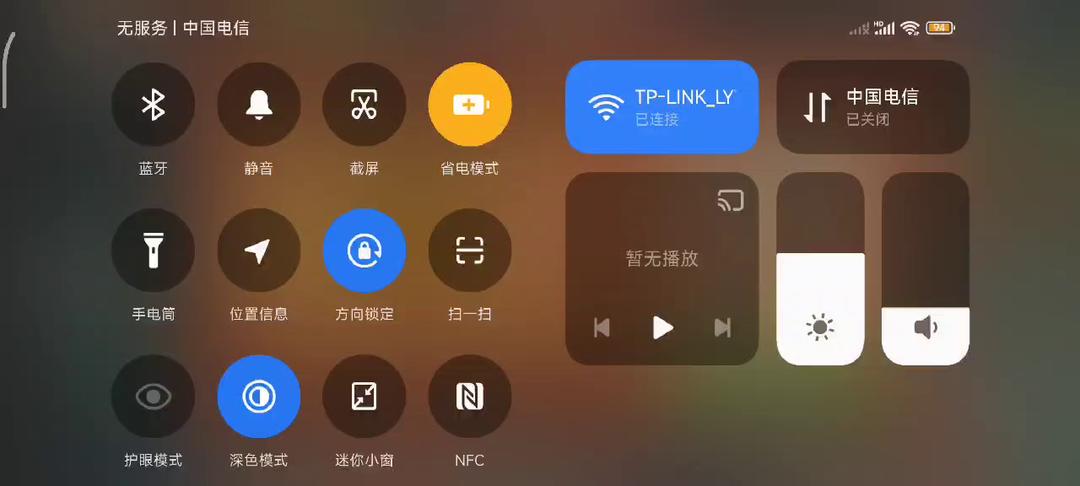Open the cast icon in media card
The width and height of the screenshot is (1080, 486).
click(731, 201)
